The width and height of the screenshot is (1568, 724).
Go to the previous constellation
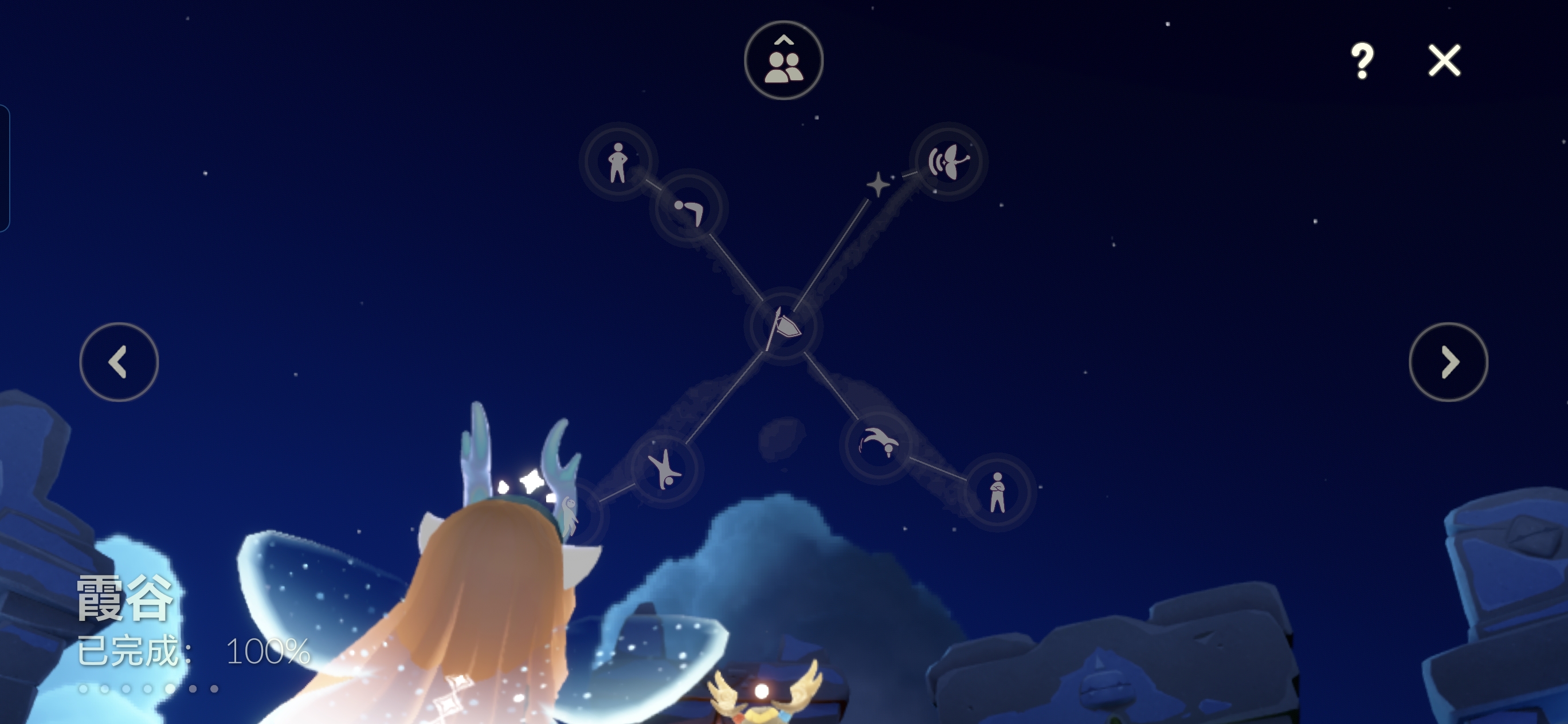click(x=119, y=362)
